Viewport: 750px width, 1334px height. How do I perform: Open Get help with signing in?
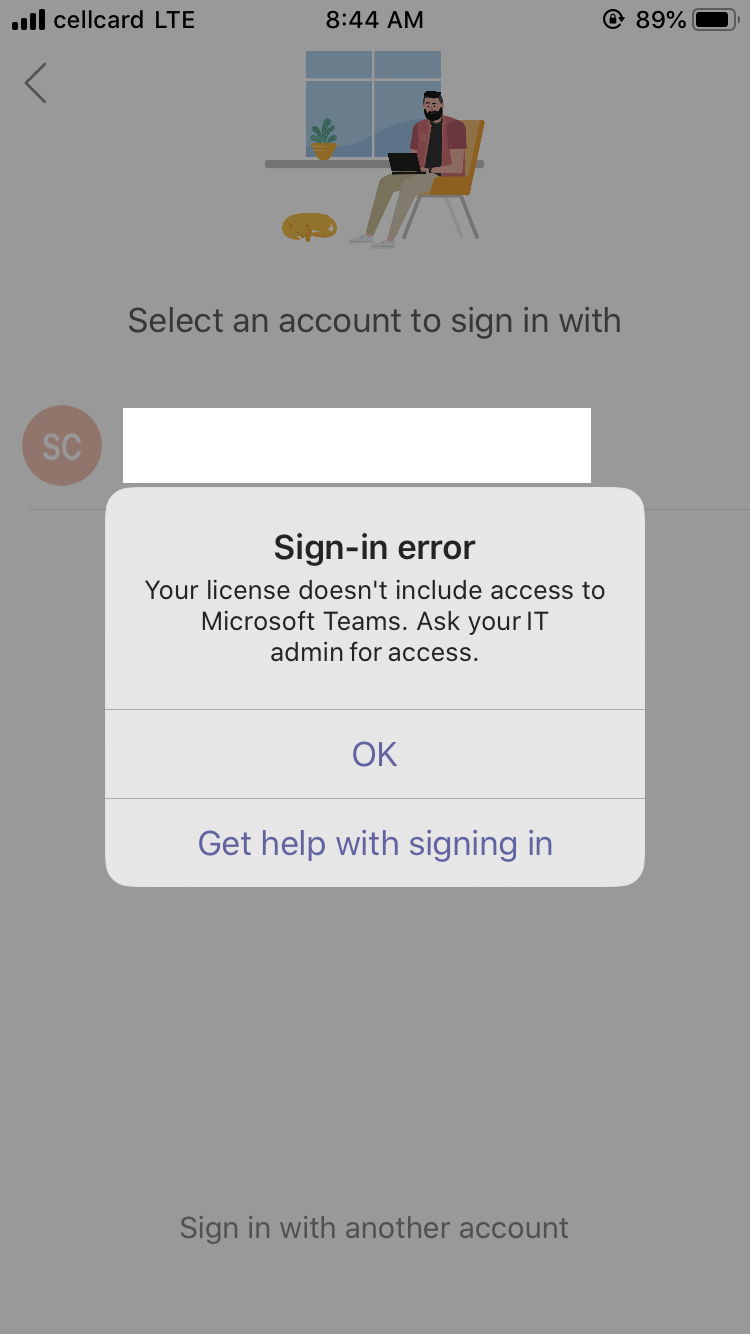[x=375, y=843]
